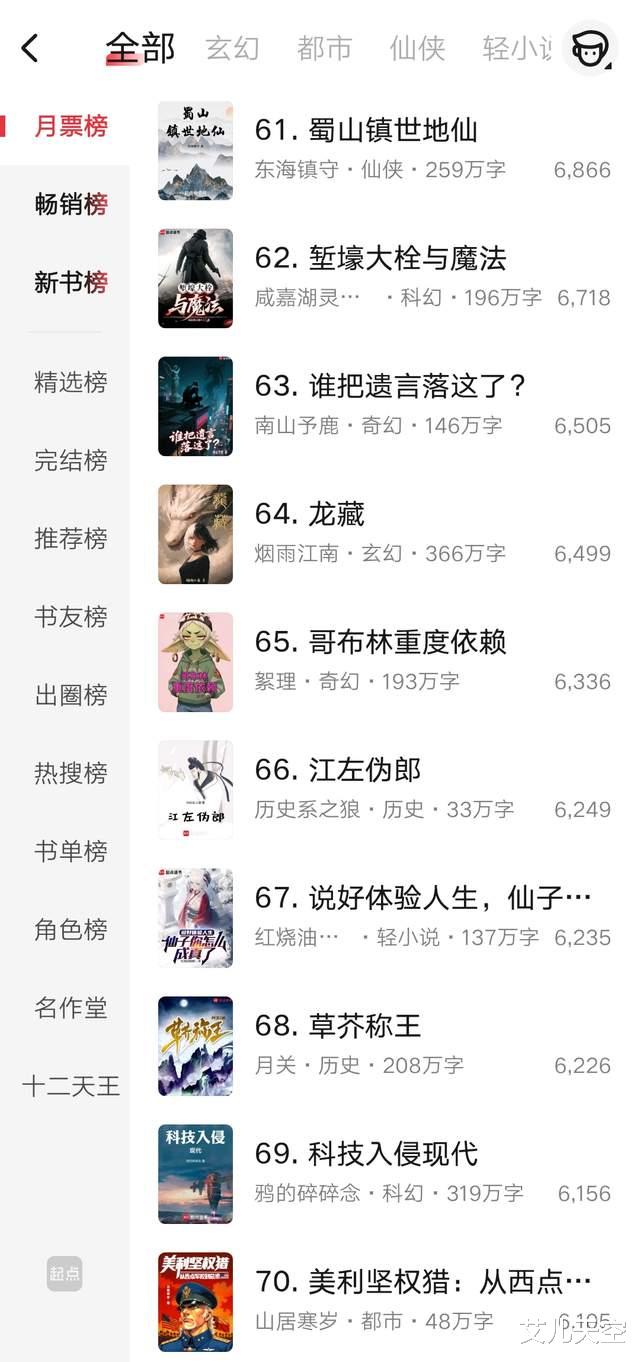Tap the avatar icon at top right
This screenshot has width=640, height=1362.
tap(589, 47)
